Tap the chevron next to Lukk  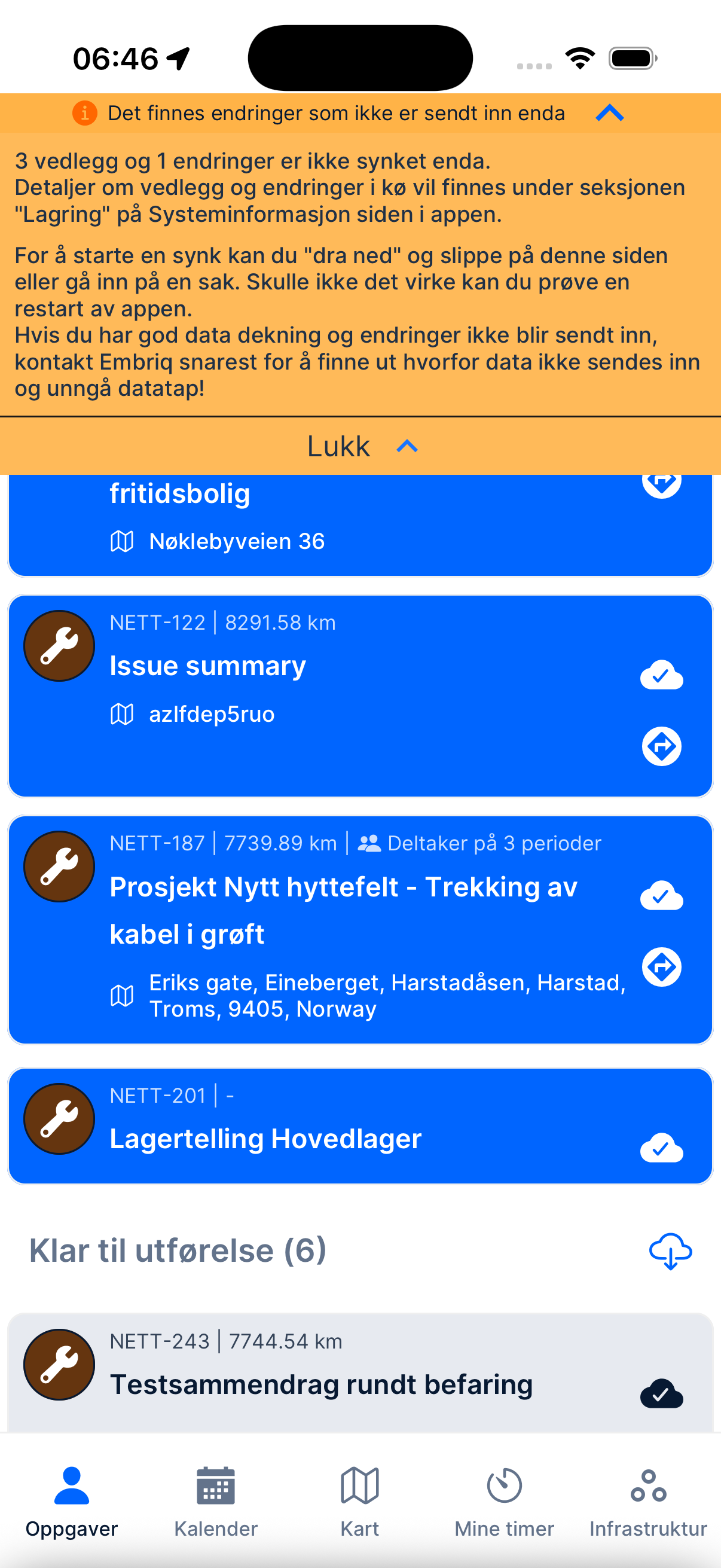click(x=407, y=446)
